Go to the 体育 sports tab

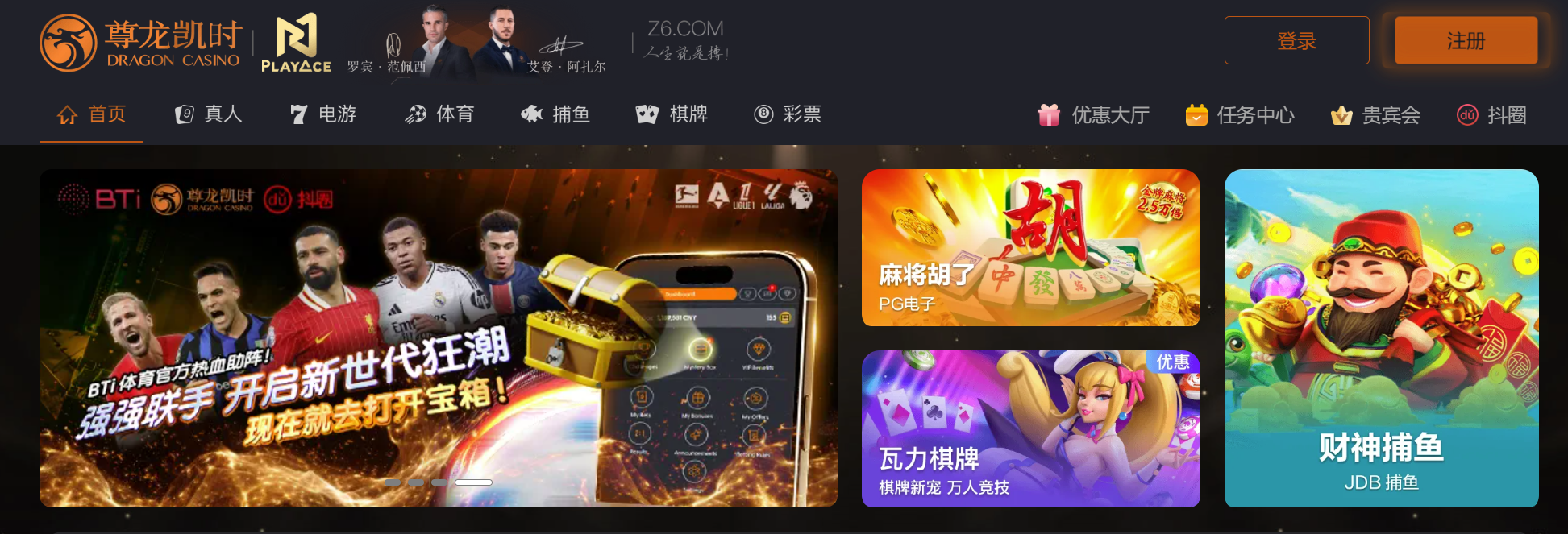[x=439, y=114]
